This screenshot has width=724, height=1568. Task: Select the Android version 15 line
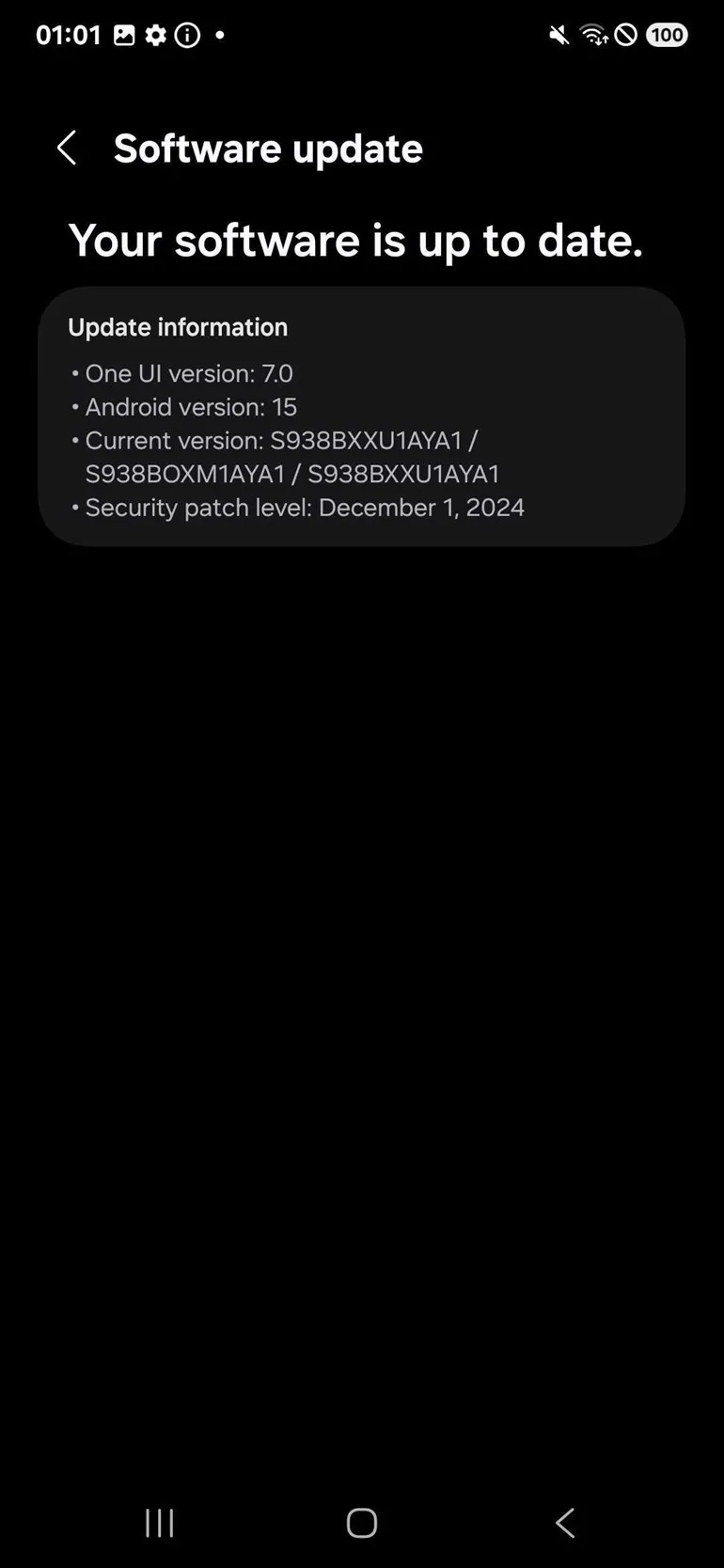[x=190, y=407]
